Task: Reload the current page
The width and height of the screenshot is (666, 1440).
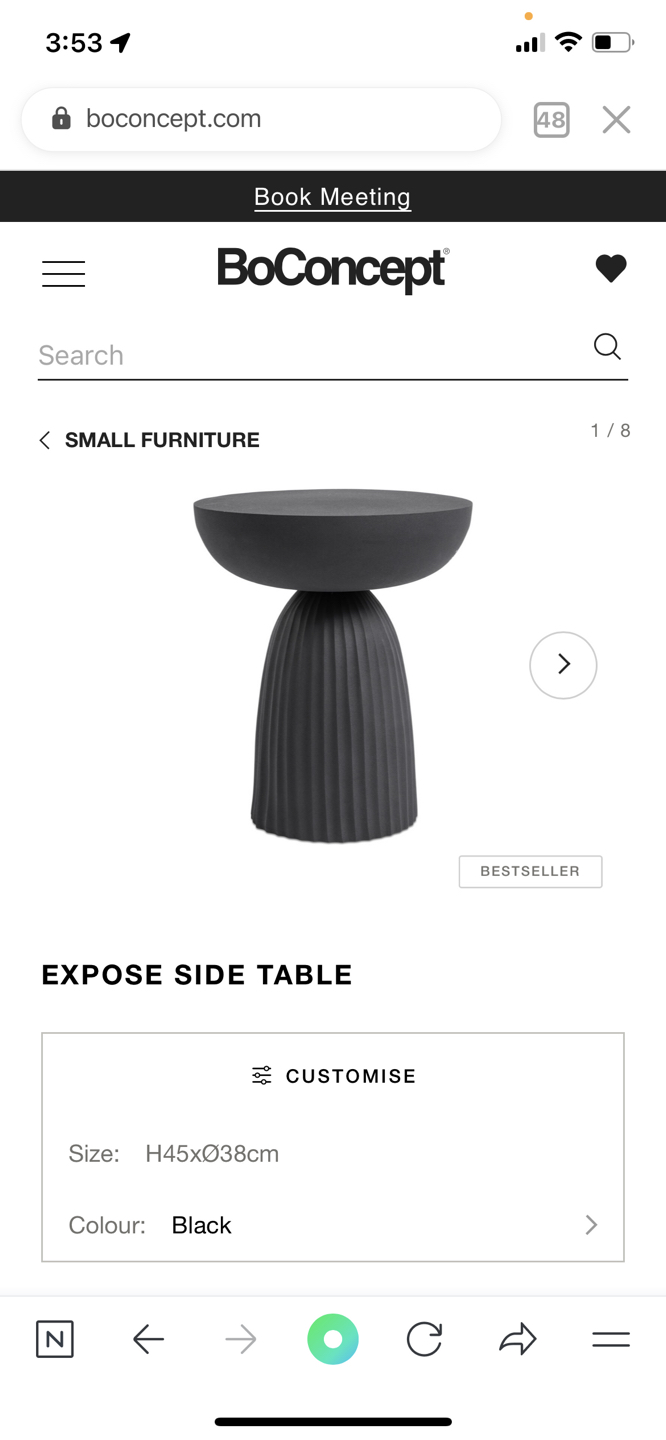Action: point(424,1339)
